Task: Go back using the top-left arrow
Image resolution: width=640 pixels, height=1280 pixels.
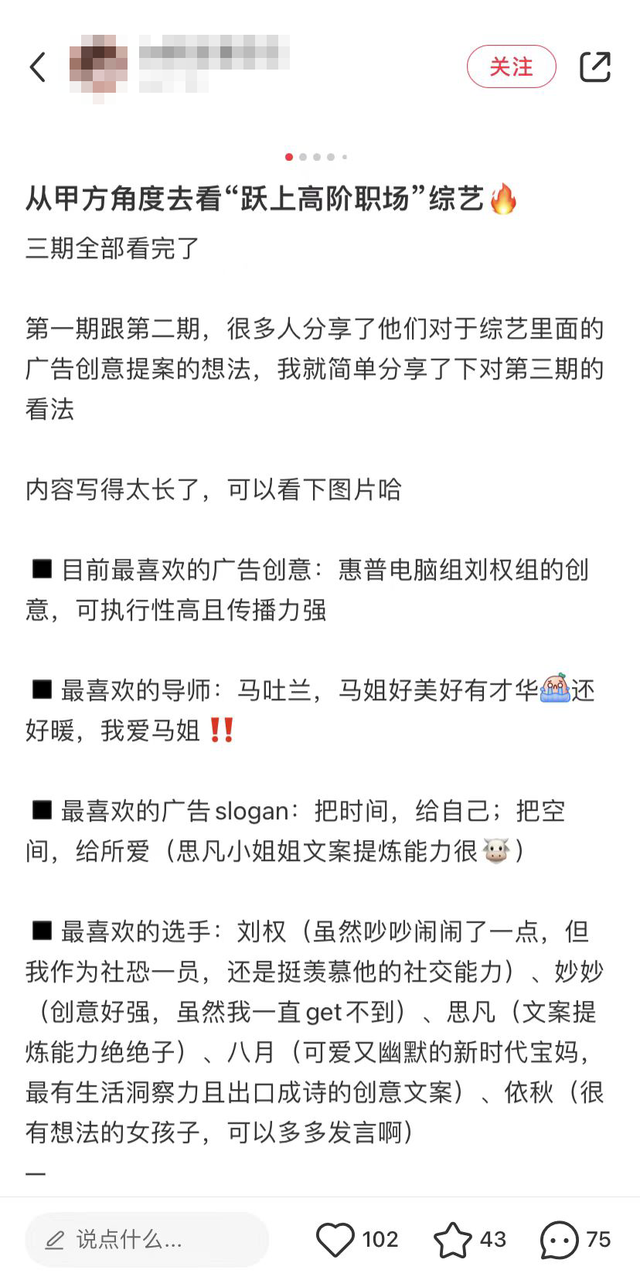Action: click(38, 67)
